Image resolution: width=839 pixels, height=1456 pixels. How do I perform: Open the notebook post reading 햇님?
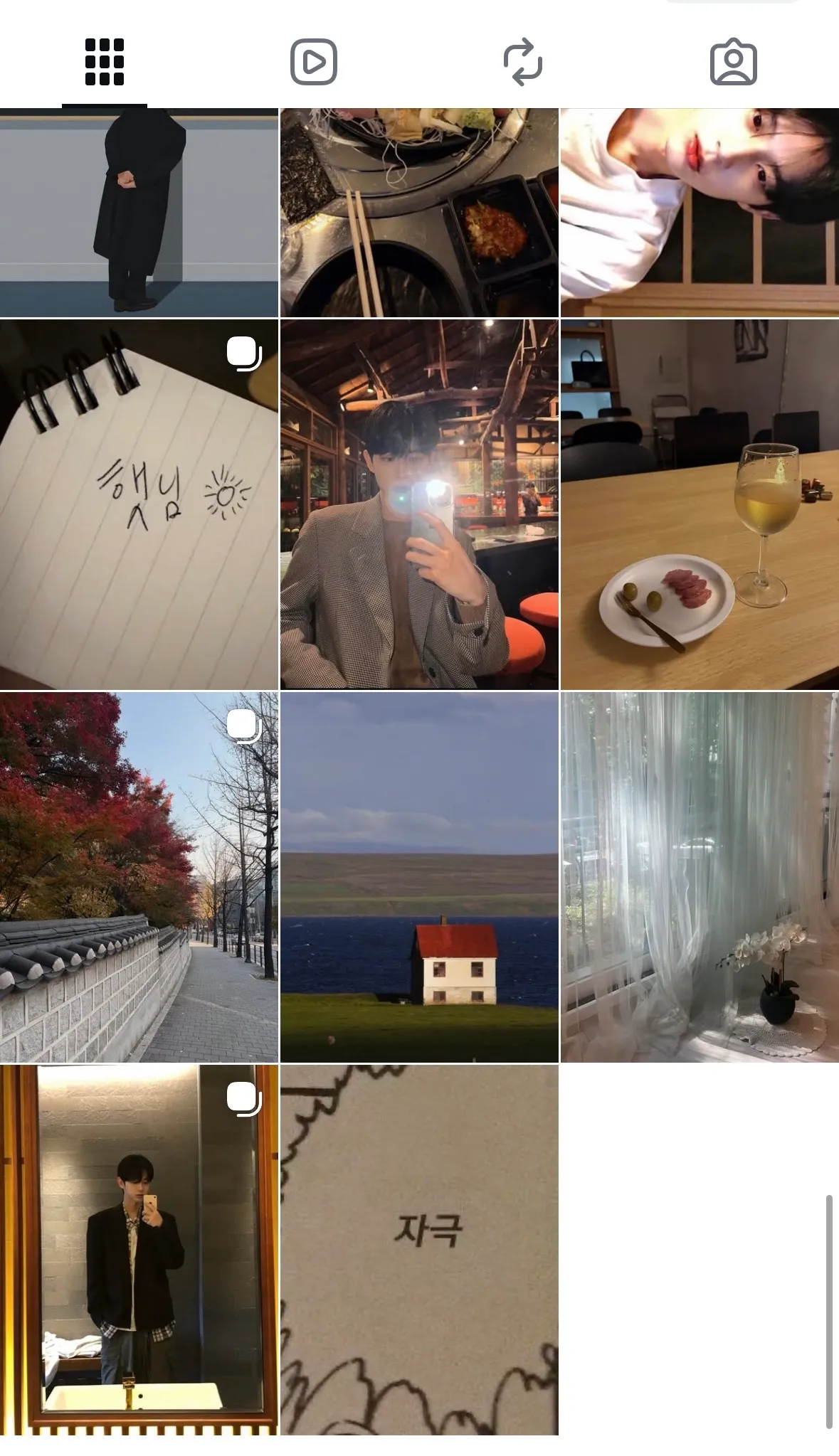point(139,504)
